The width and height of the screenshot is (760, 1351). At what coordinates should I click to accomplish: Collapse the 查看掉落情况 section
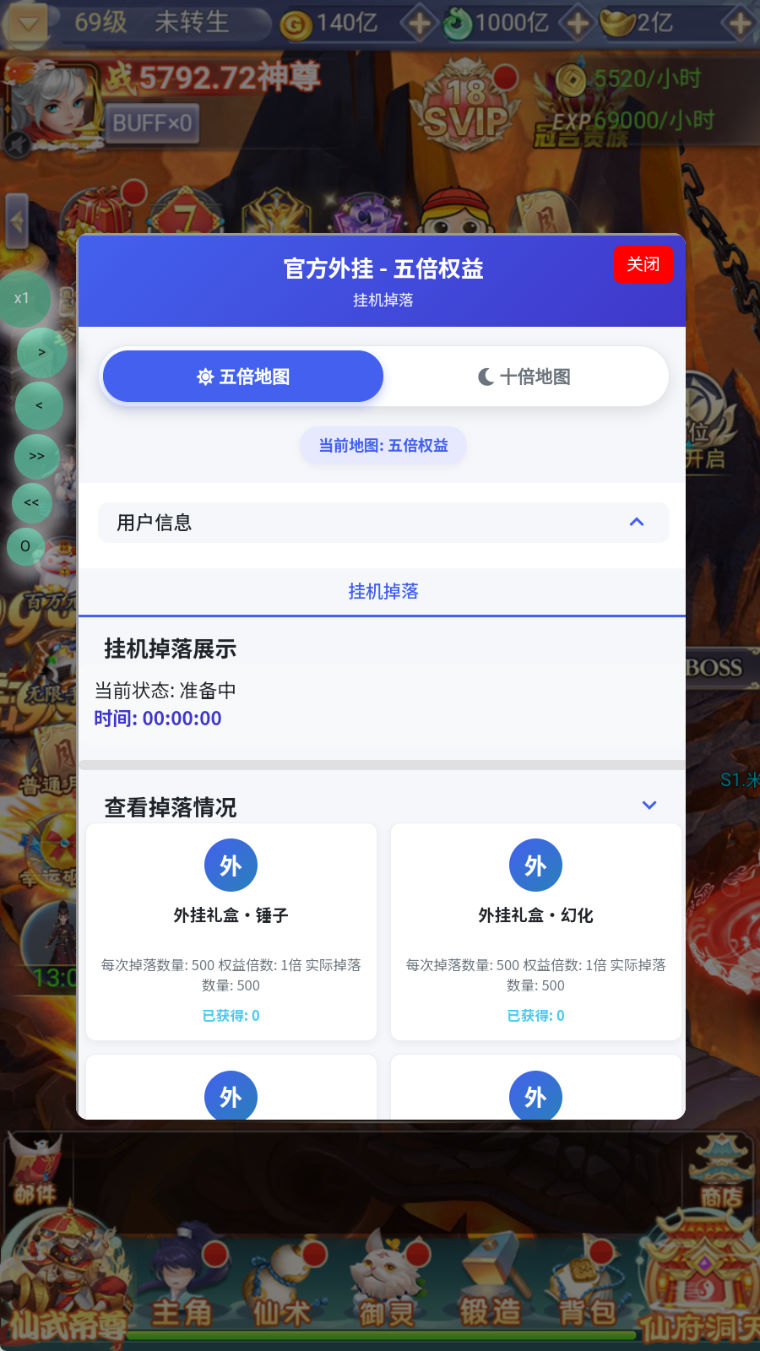(649, 806)
